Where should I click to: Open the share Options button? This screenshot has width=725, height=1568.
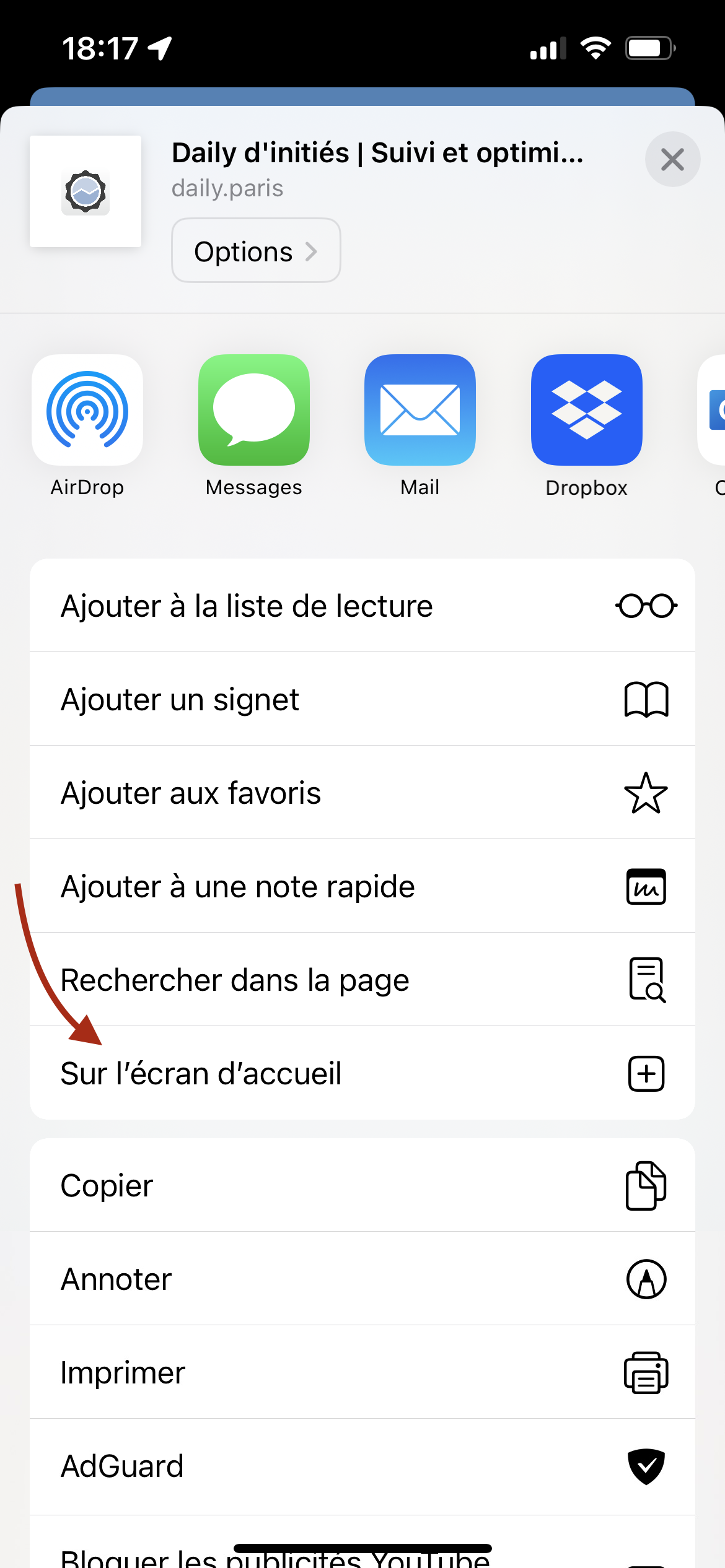[x=256, y=251]
